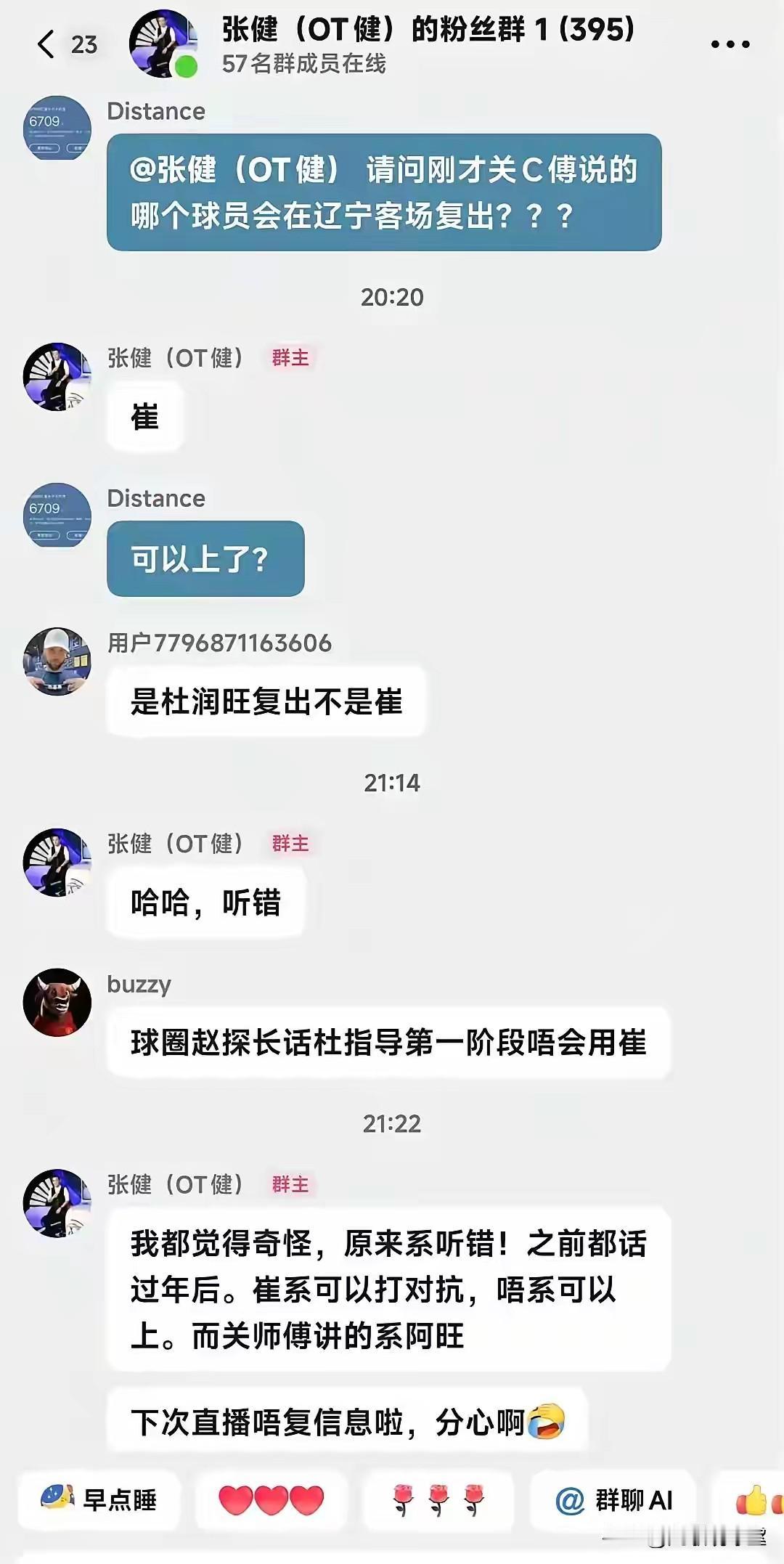Tap the 21:14 timestamp divider
Screen dimensions: 784x1564
[391, 783]
